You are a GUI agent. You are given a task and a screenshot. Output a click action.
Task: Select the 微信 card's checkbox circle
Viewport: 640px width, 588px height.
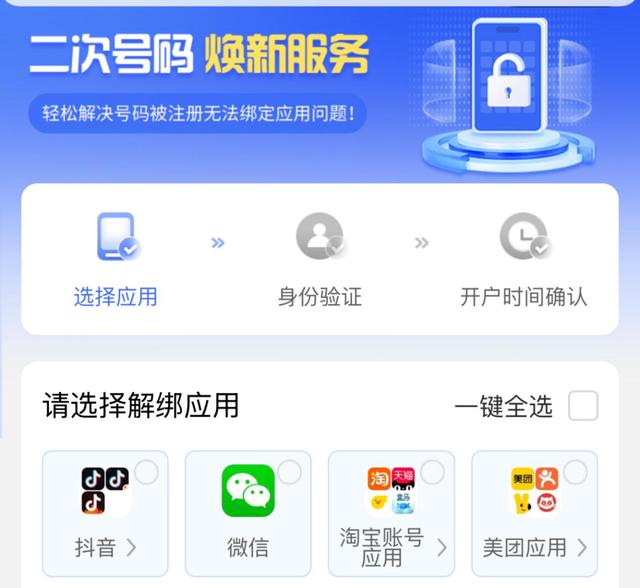coord(289,472)
